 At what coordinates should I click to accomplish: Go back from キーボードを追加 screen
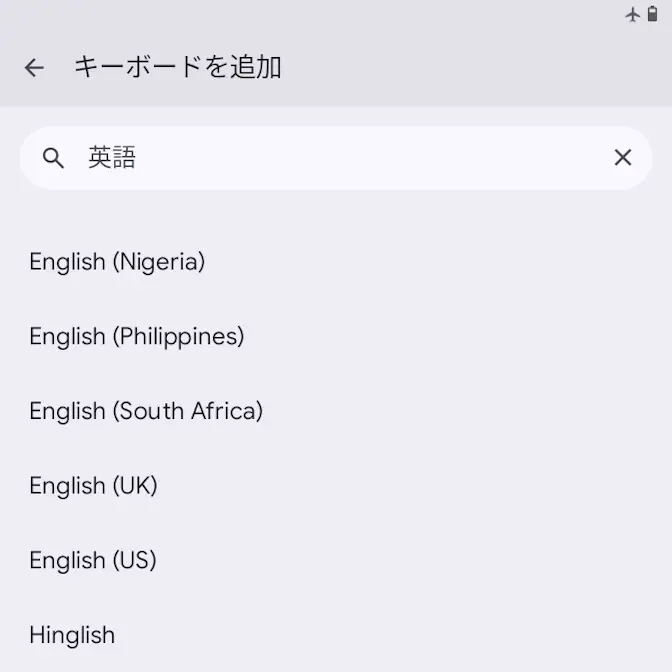tap(34, 67)
